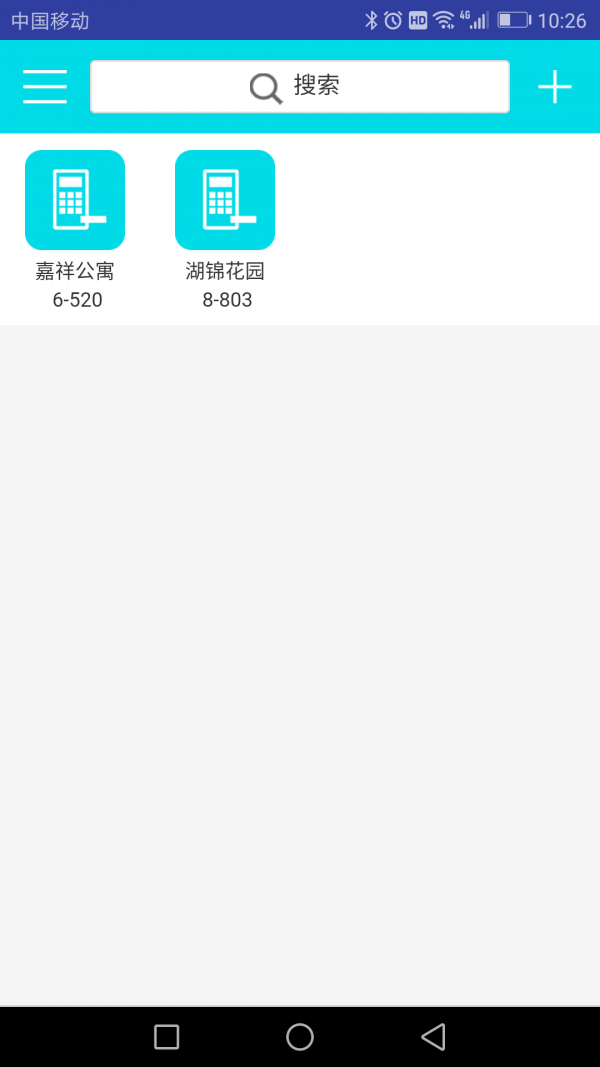The width and height of the screenshot is (600, 1067).
Task: Open the 嘉祥公寓 6-520 lock
Action: pos(75,200)
